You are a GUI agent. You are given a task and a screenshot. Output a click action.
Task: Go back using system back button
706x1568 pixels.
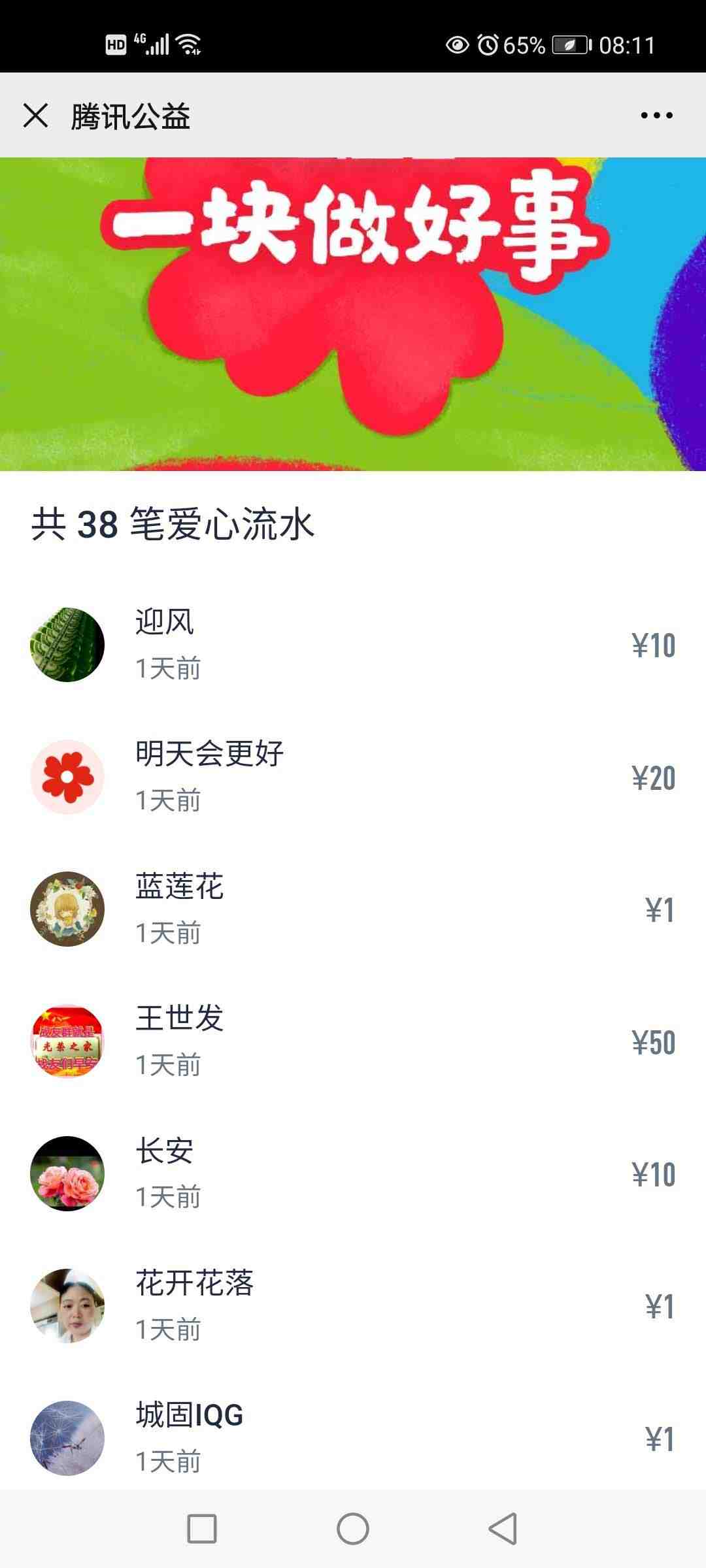click(x=503, y=1529)
